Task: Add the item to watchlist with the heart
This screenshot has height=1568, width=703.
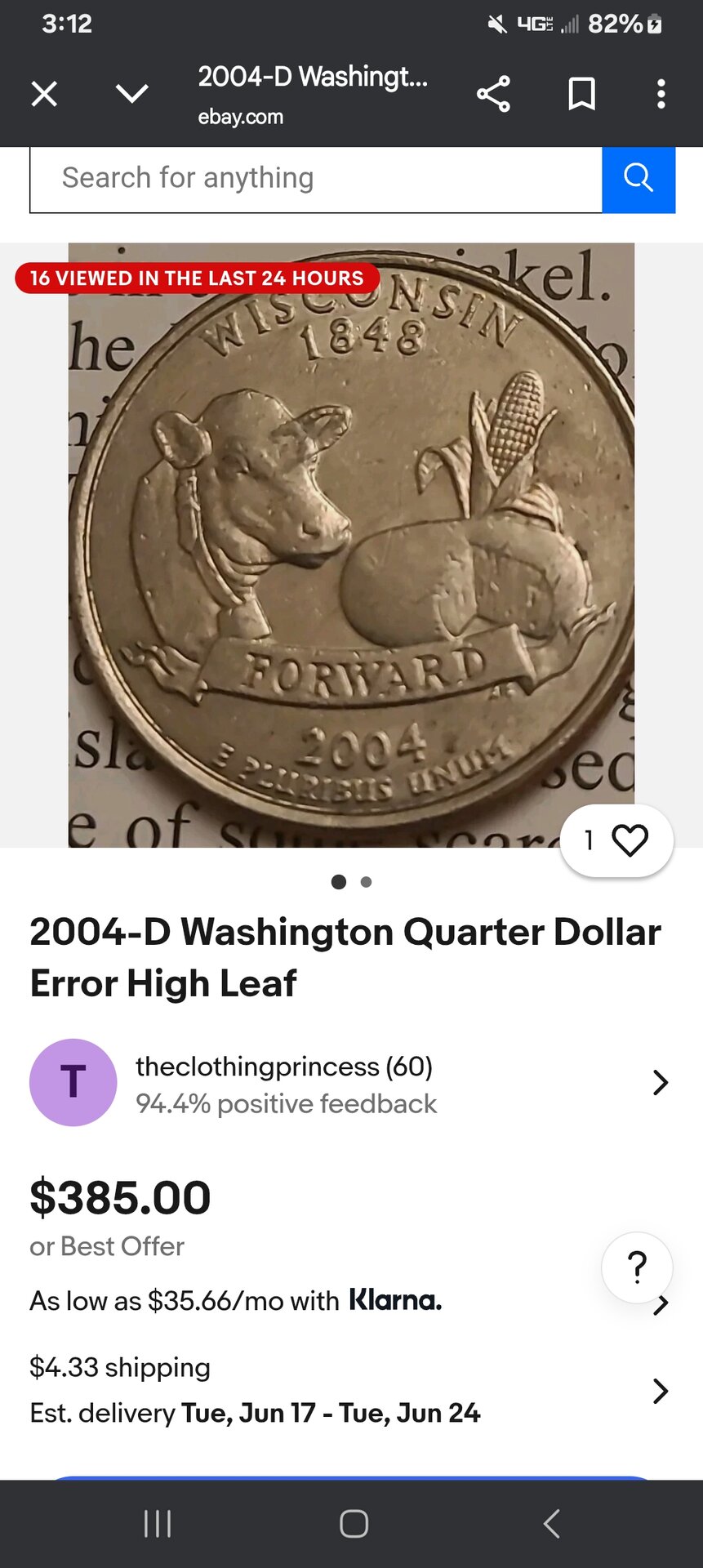Action: point(630,840)
